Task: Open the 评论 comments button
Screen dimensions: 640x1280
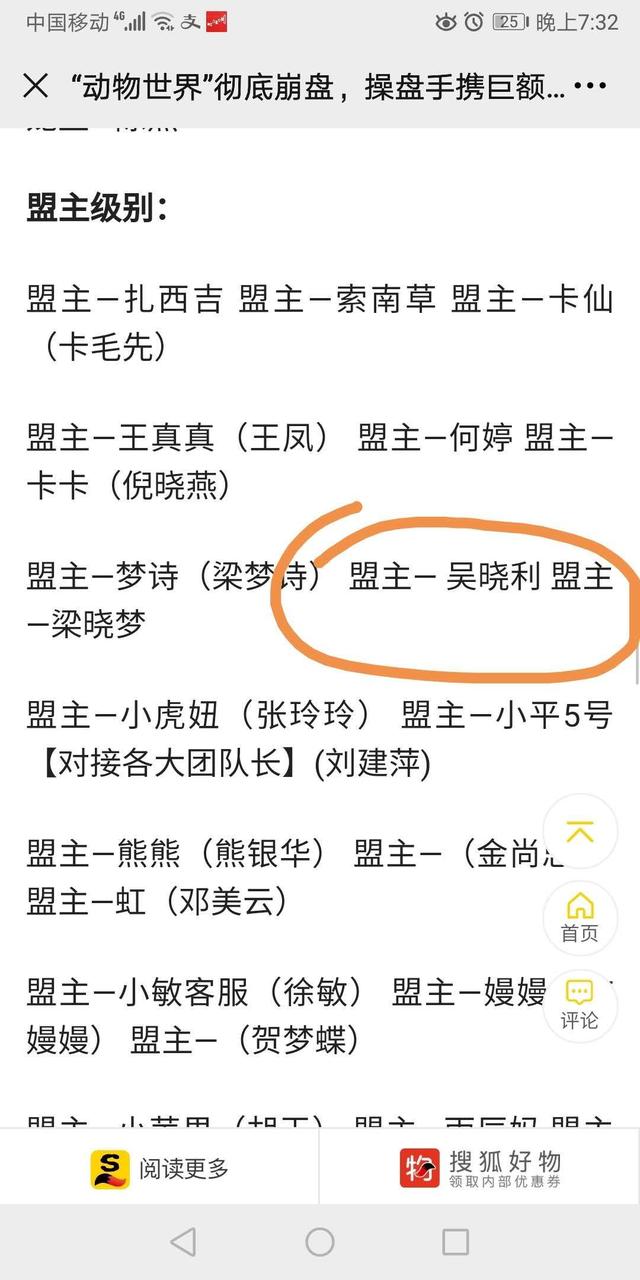Action: (580, 1005)
